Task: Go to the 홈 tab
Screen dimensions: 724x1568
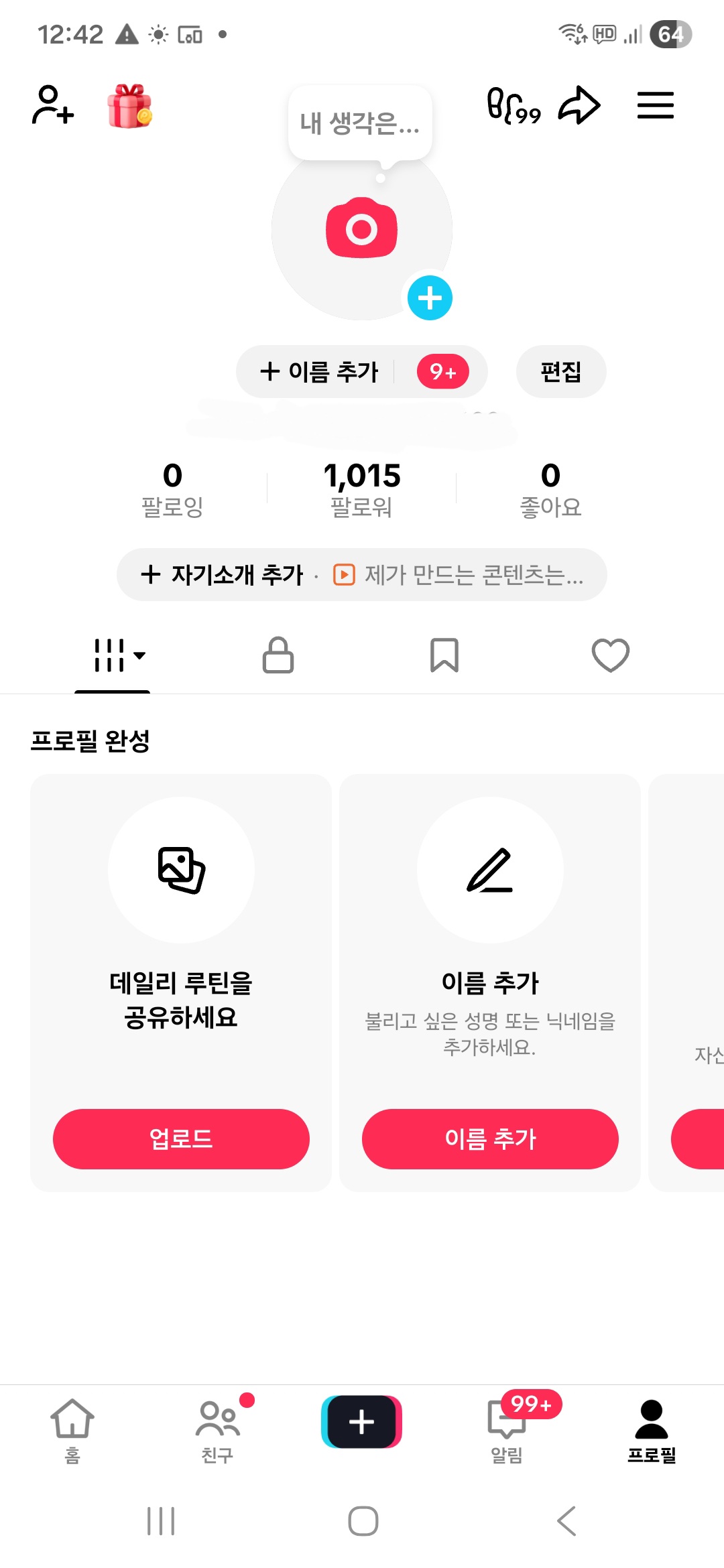Action: pos(72,1430)
